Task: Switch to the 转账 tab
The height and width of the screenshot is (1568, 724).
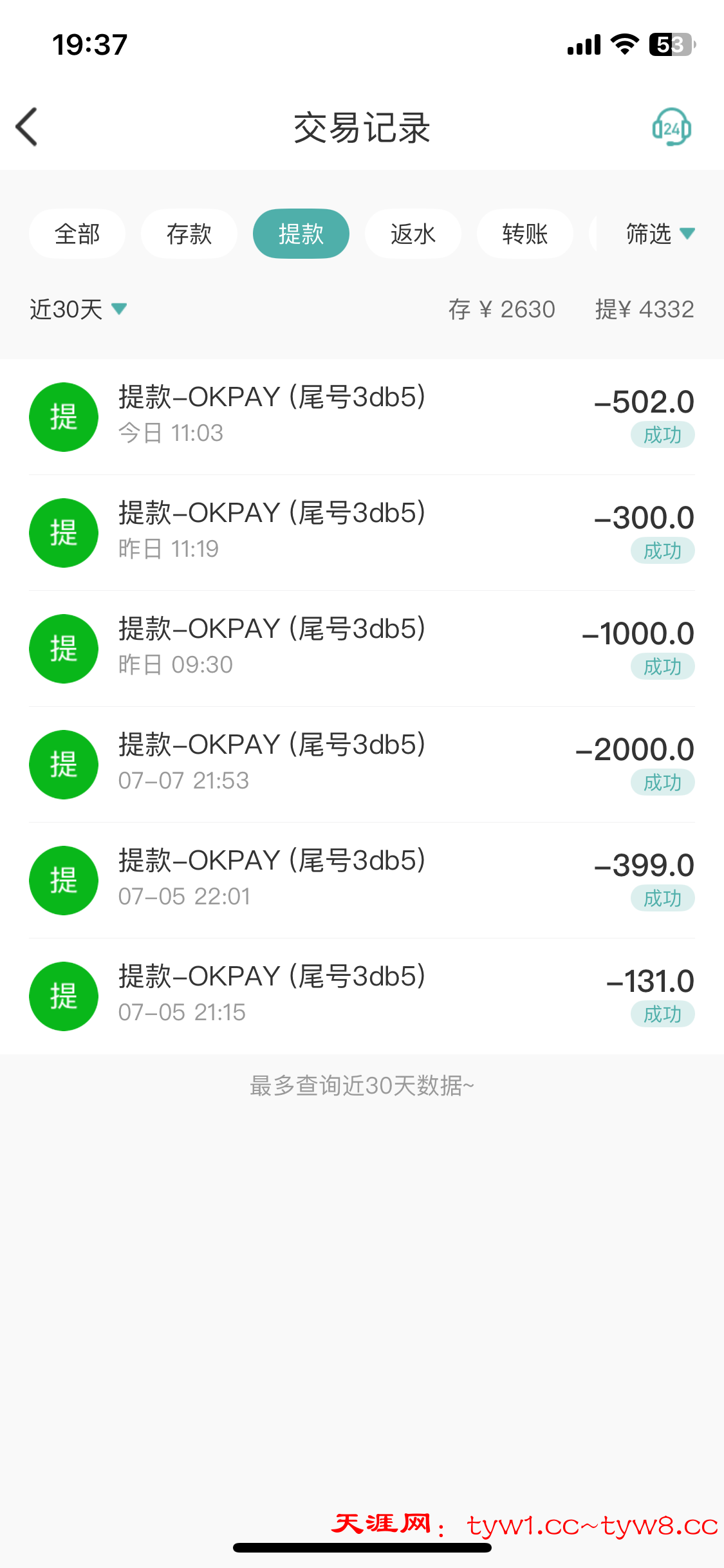Action: 525,234
